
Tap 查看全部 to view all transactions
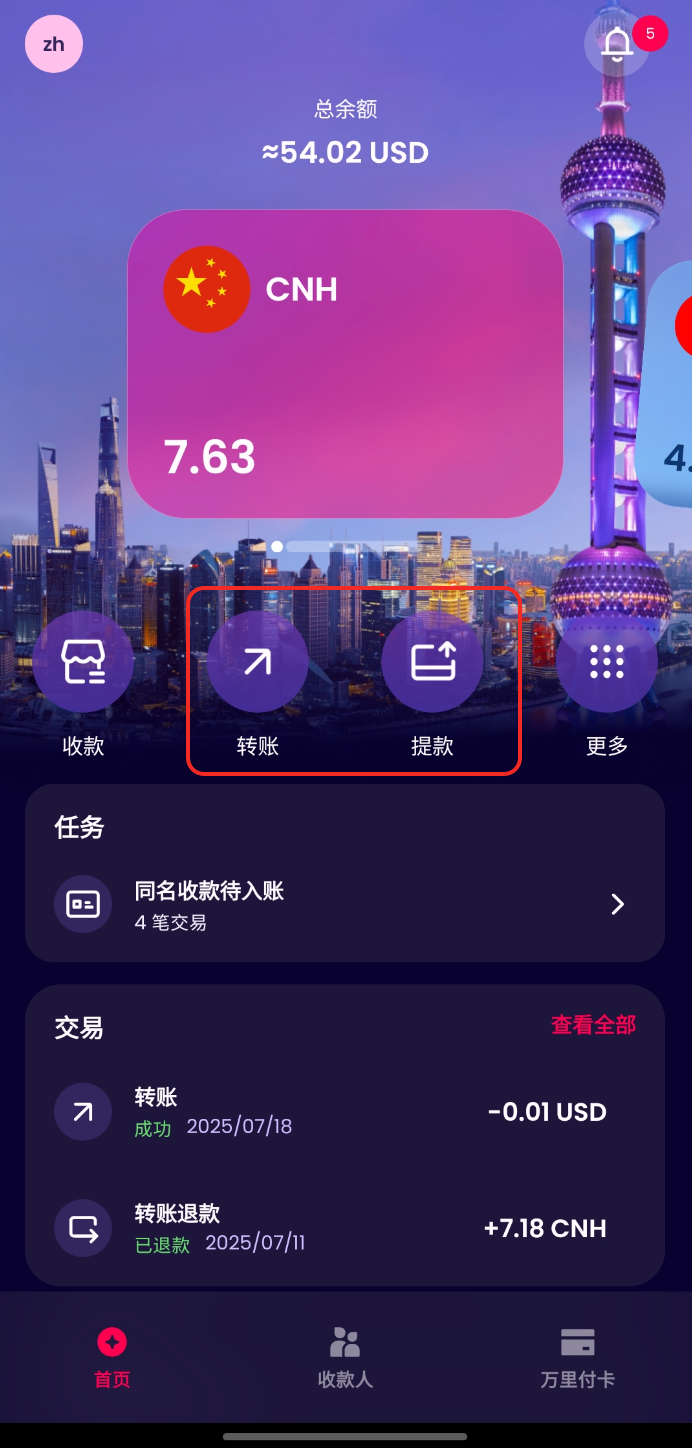tap(593, 1025)
